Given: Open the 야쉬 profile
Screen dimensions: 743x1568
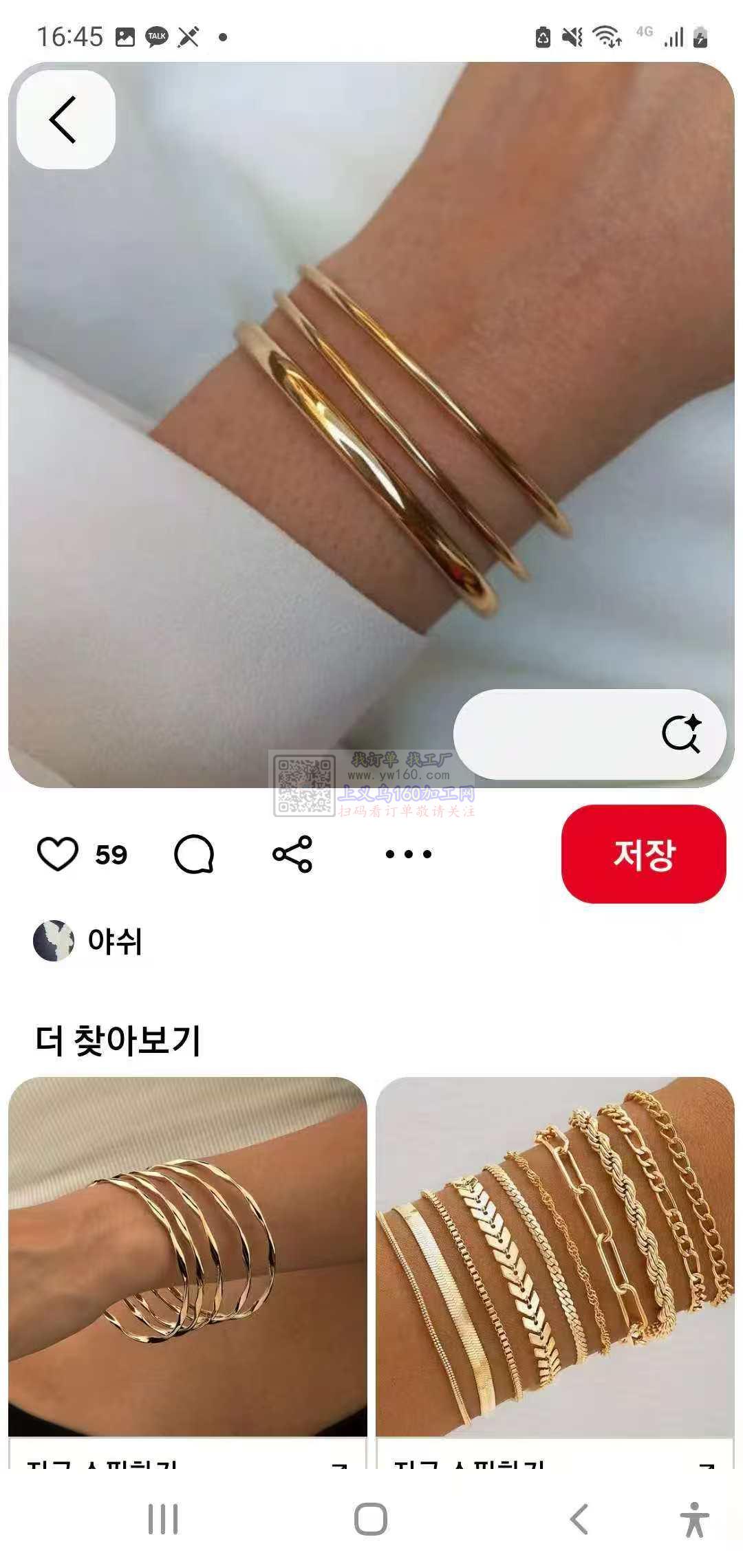Looking at the screenshot, I should pos(89,941).
